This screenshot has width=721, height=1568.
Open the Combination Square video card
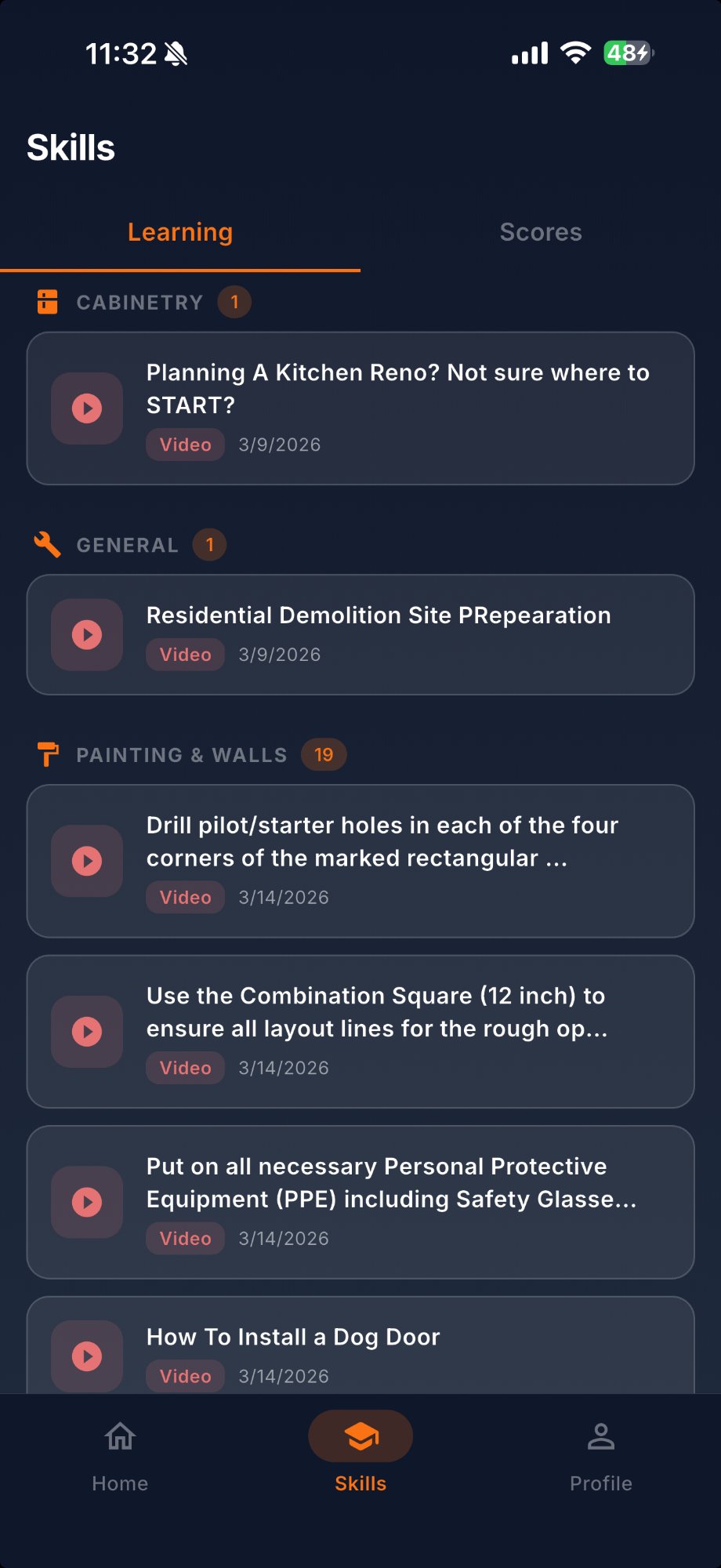pyautogui.click(x=360, y=1031)
